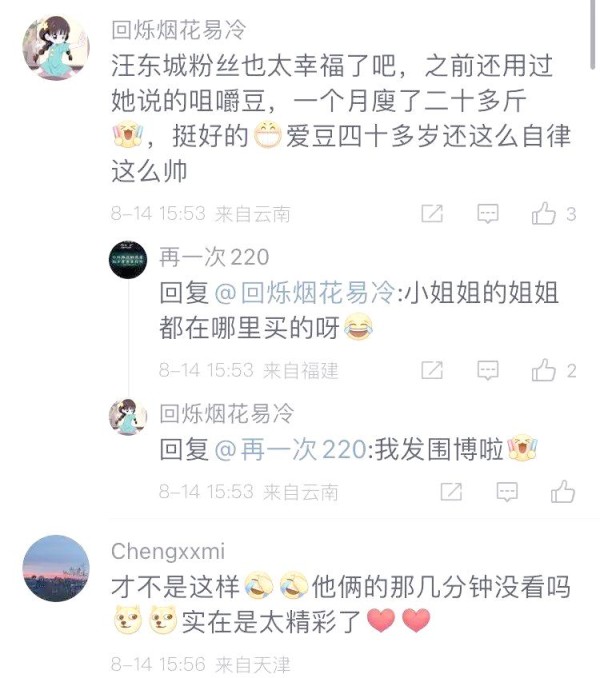
Task: Reply to the top comment by 回烁烟花易冷
Action: [487, 213]
